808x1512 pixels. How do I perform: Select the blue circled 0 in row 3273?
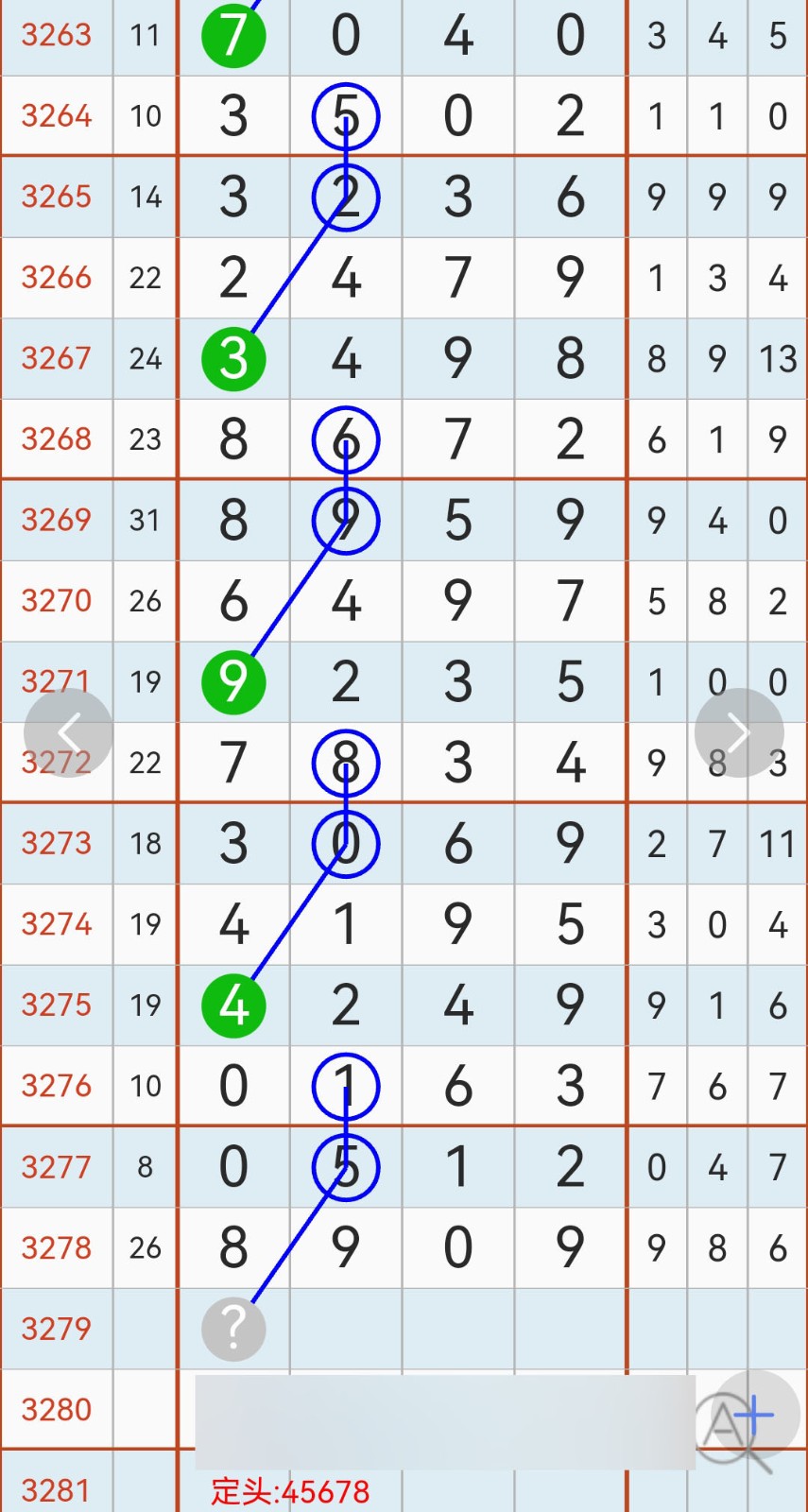coord(346,843)
